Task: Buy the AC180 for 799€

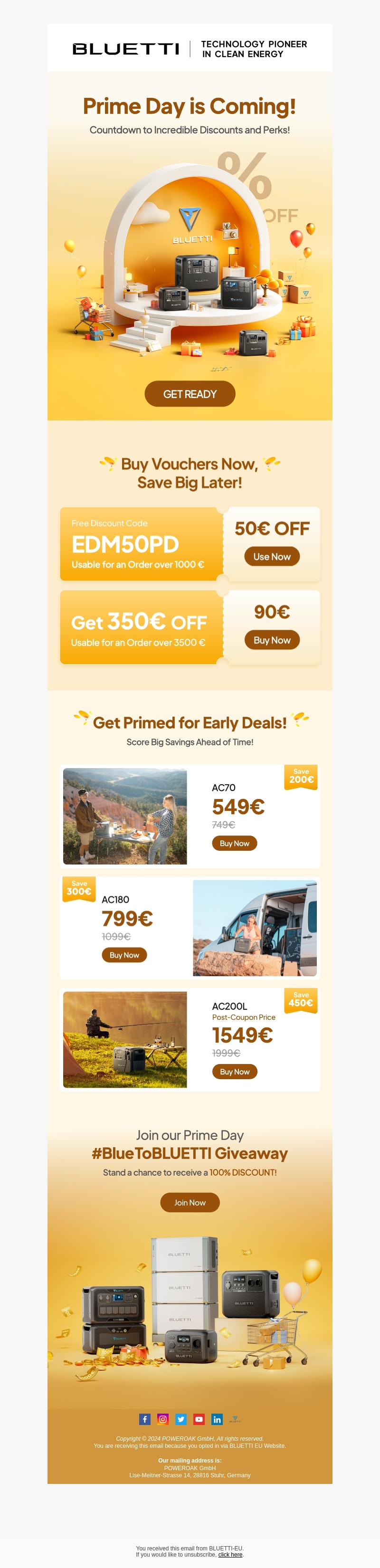Action: tap(124, 955)
